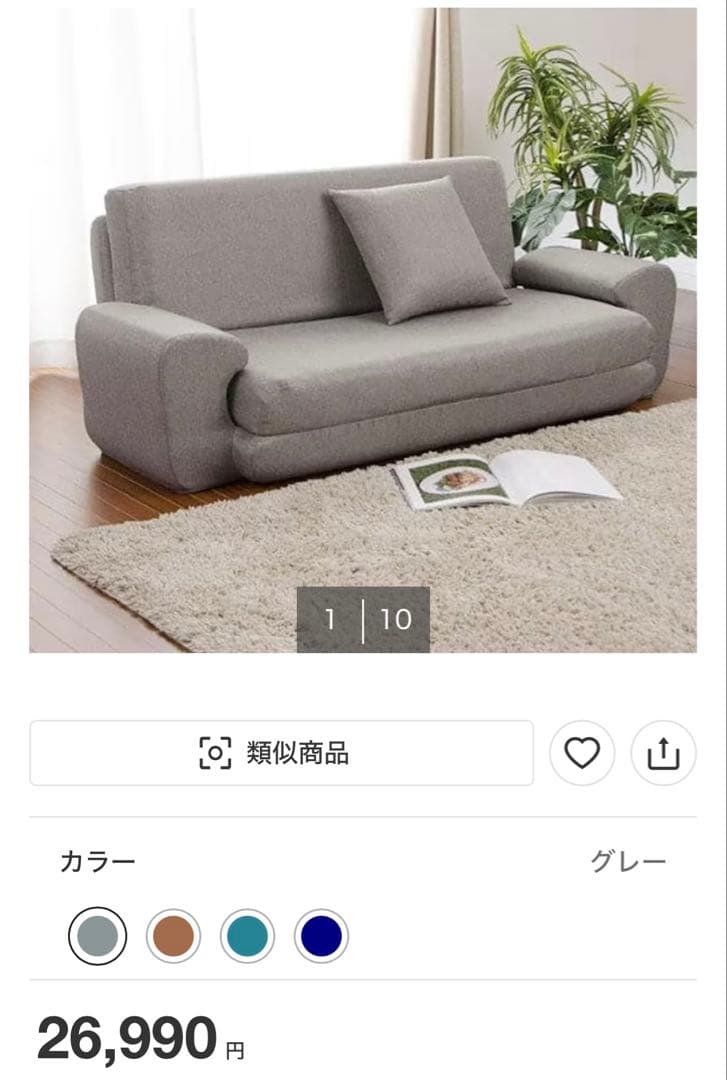Open the gray sofa product photo
Image resolution: width=727 pixels, height=1080 pixels.
363,330
